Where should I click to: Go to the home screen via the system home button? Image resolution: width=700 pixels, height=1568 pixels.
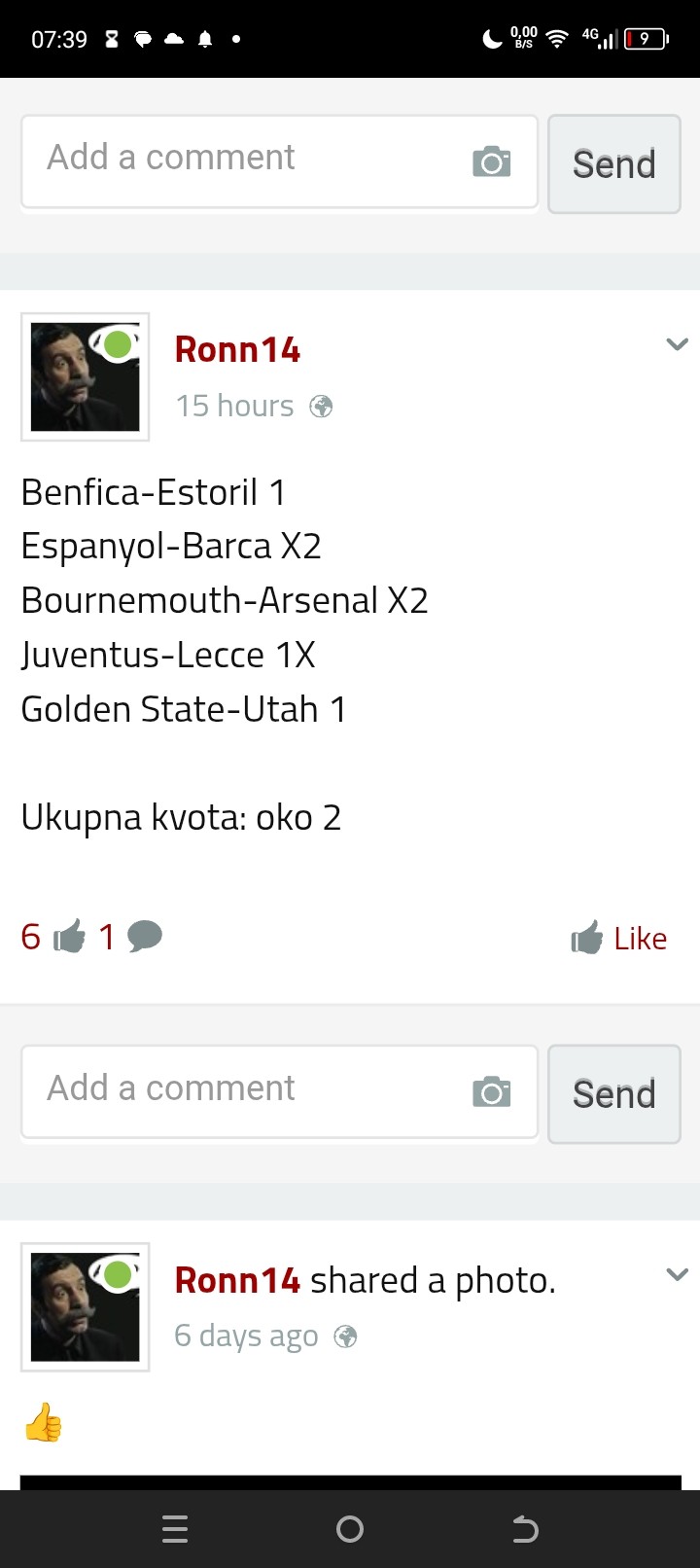(x=350, y=1529)
